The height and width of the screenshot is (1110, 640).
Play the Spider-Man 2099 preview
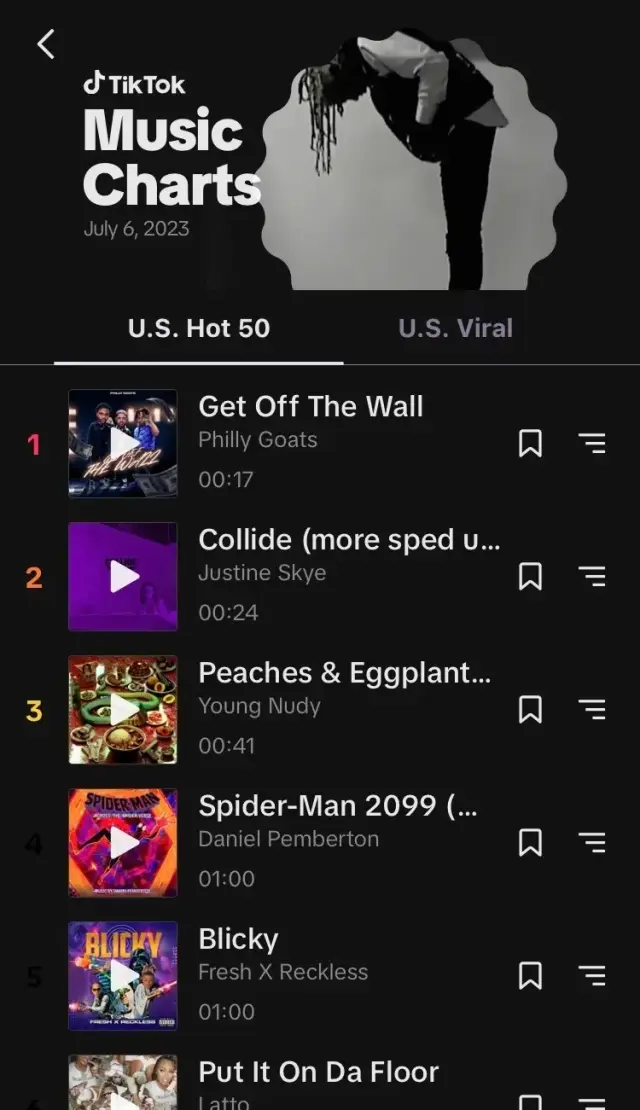tap(123, 842)
